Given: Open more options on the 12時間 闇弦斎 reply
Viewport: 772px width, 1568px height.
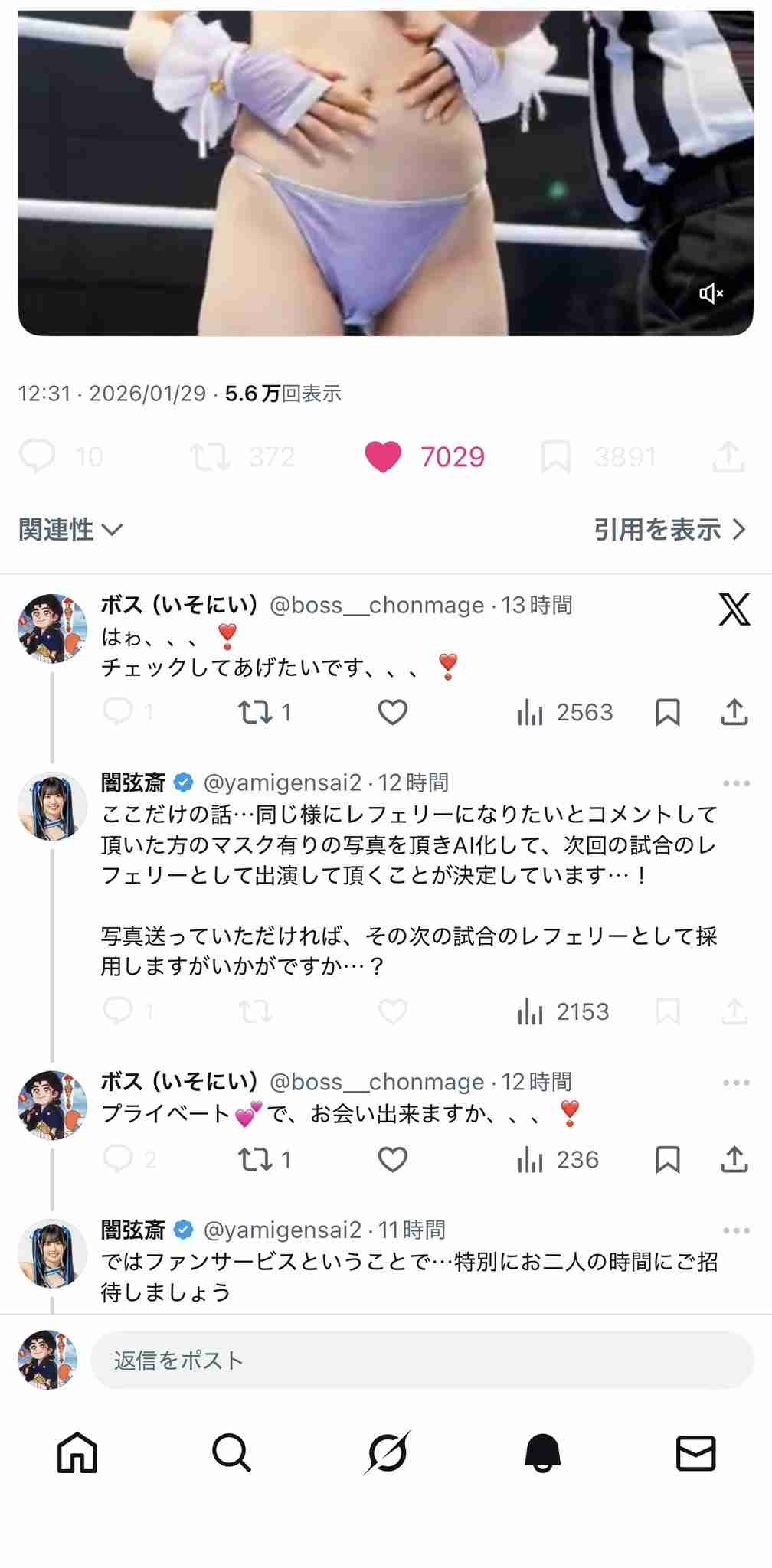Looking at the screenshot, I should tap(736, 782).
